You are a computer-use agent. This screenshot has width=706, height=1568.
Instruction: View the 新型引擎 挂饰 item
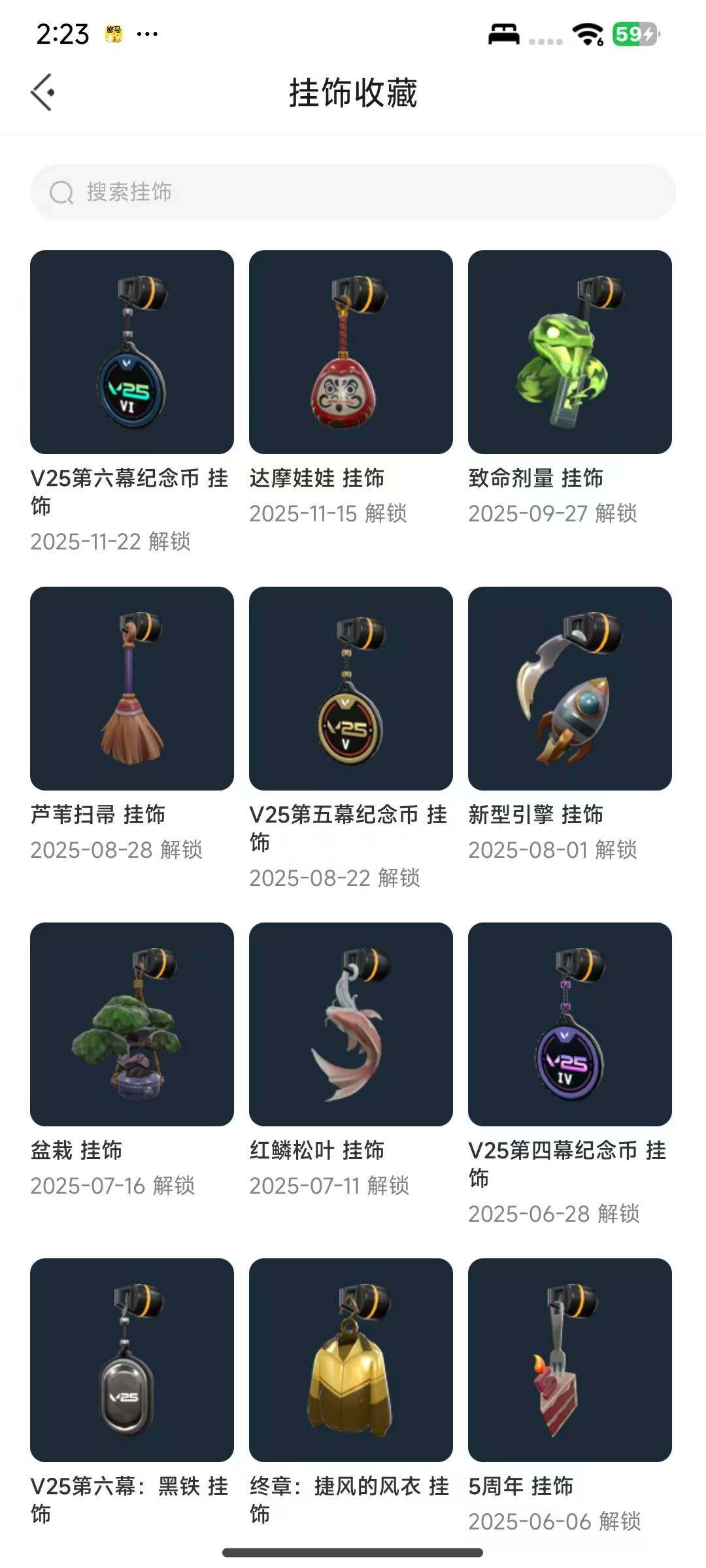click(x=570, y=689)
